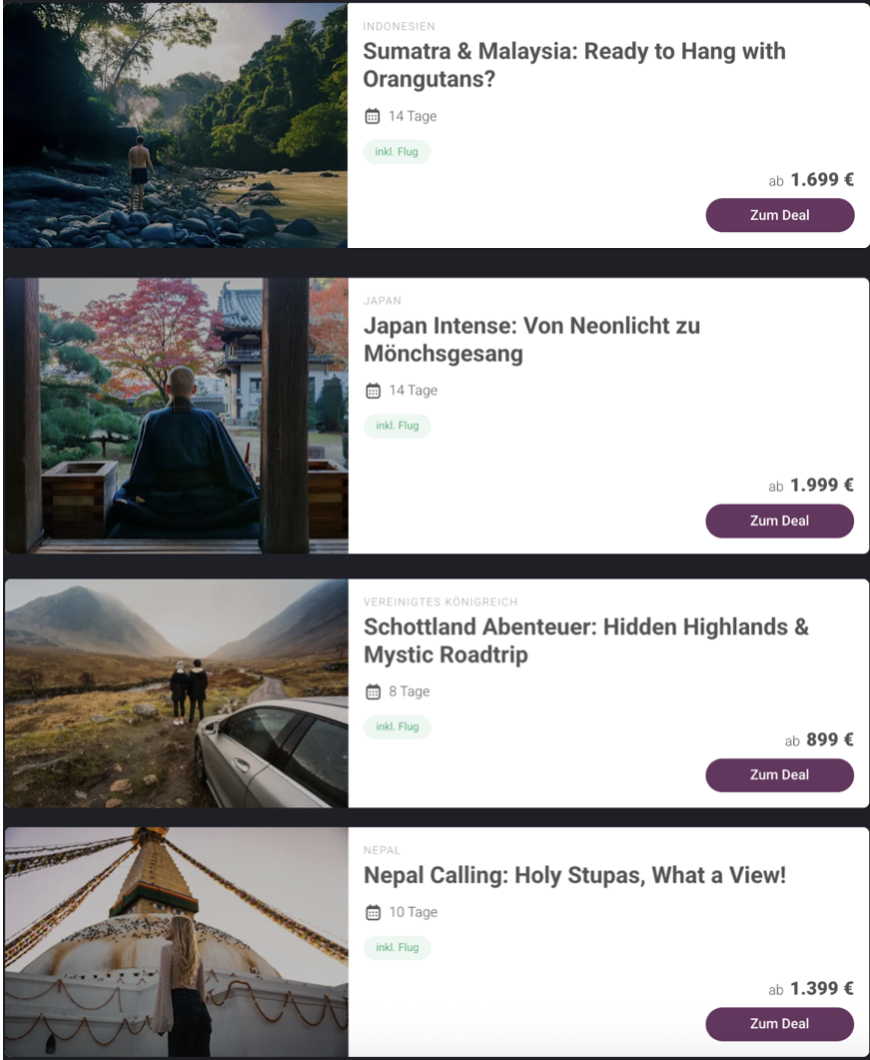
Task: Select the INDONESIEN country label
Action: tap(397, 26)
